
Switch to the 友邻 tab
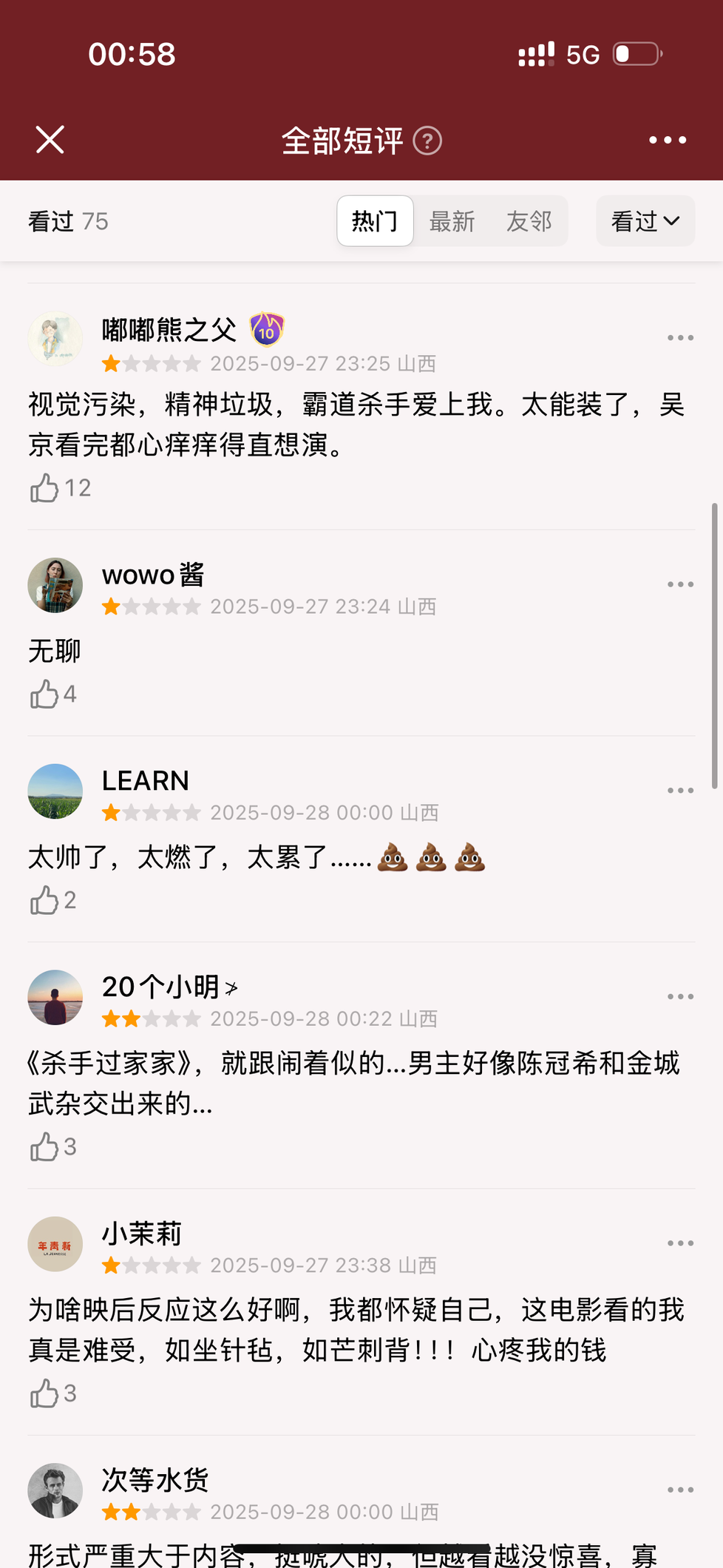point(529,221)
